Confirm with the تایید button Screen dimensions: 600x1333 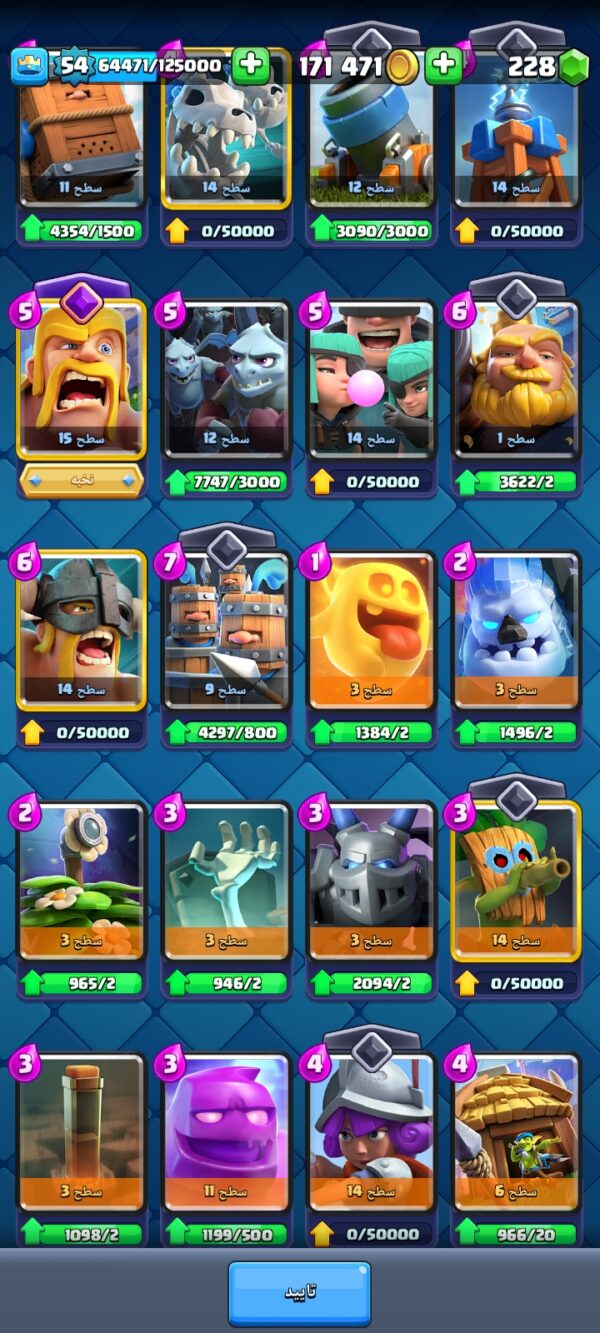point(299,1292)
